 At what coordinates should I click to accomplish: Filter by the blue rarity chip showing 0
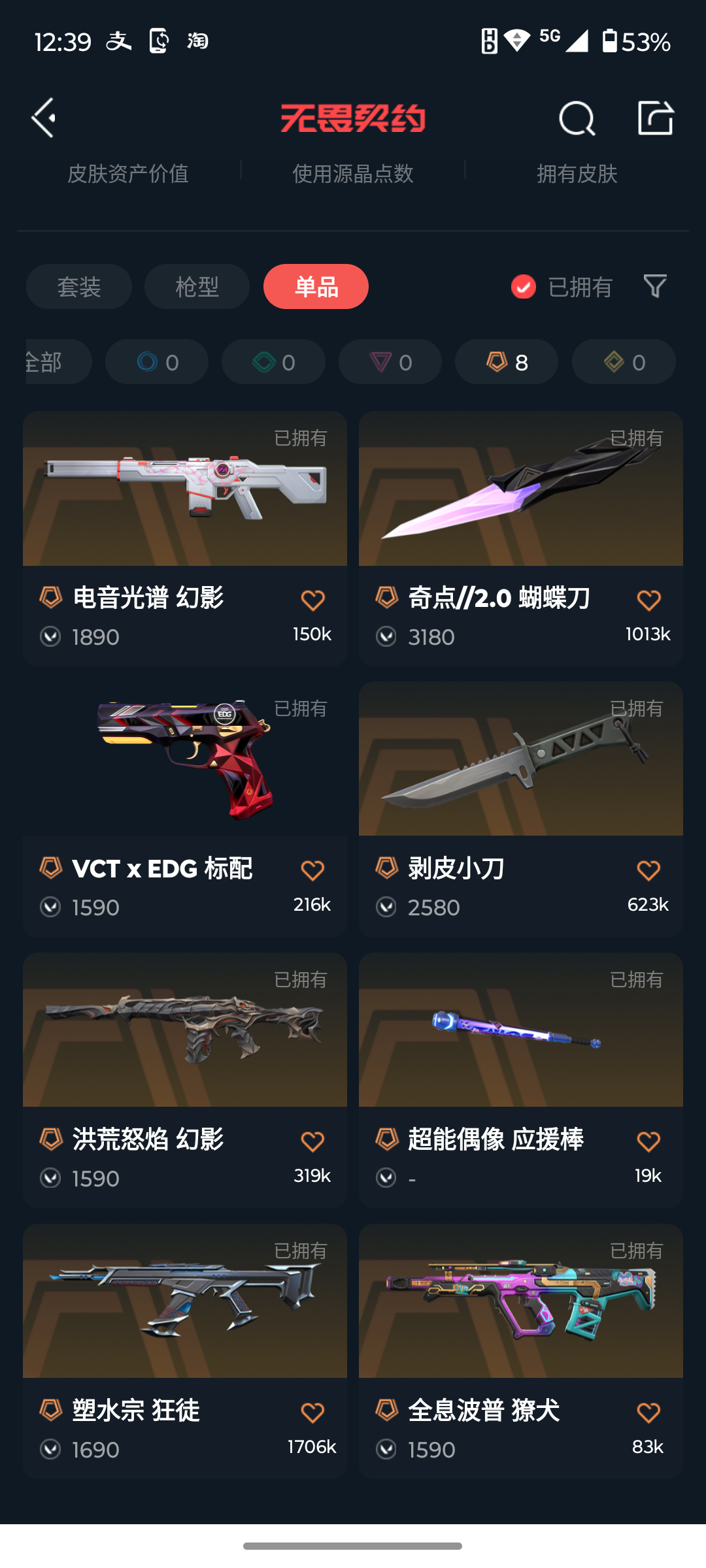157,362
